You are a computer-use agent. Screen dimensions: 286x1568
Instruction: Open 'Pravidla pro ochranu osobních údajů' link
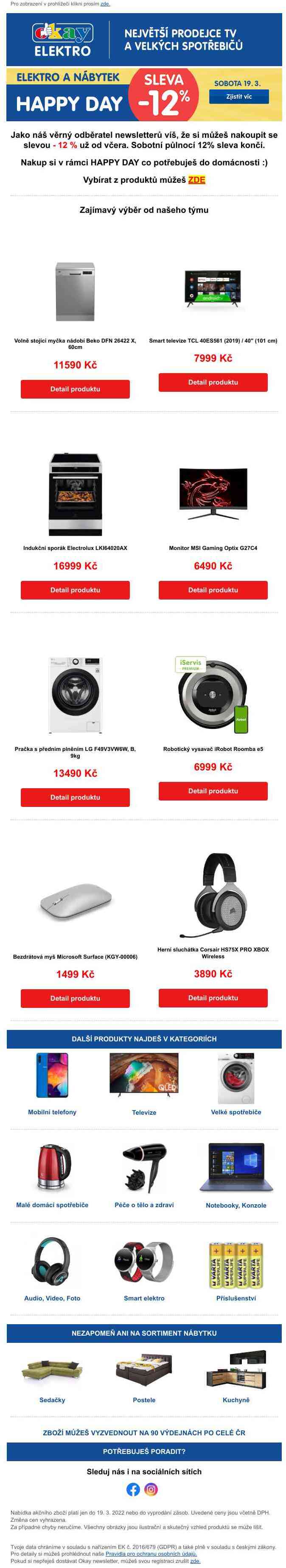click(151, 1554)
